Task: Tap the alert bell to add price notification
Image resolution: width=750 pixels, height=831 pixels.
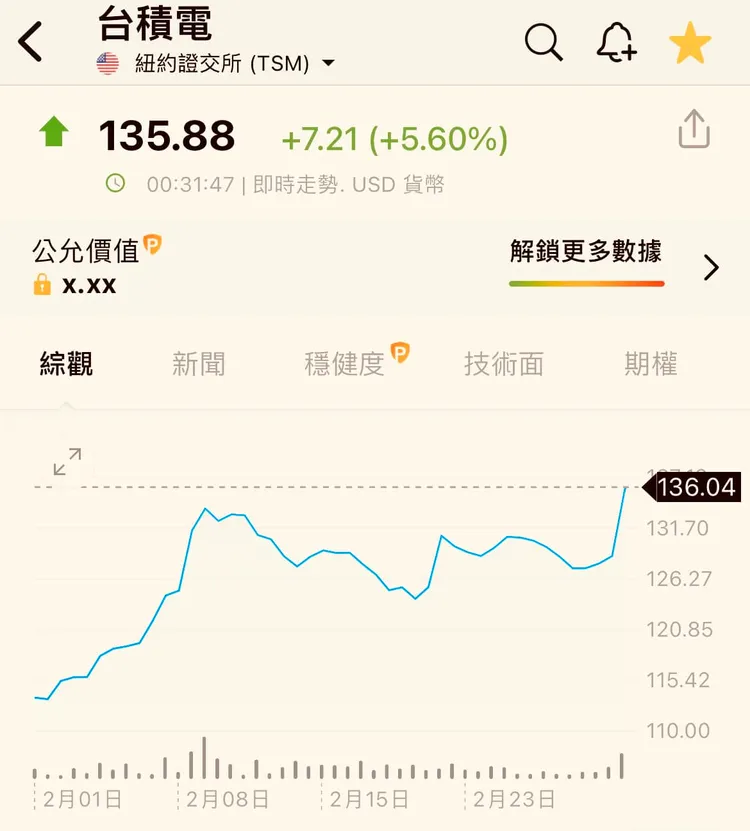Action: (617, 43)
